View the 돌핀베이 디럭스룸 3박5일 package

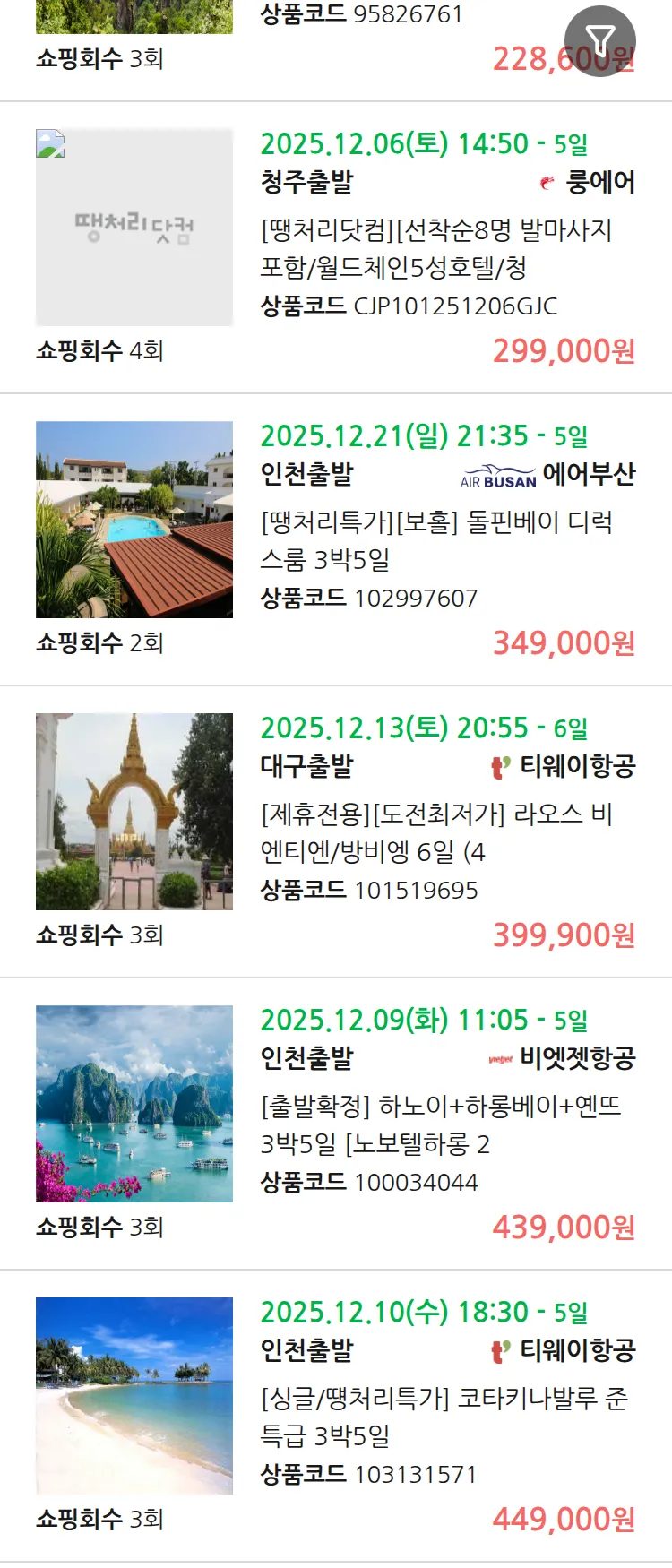point(435,540)
